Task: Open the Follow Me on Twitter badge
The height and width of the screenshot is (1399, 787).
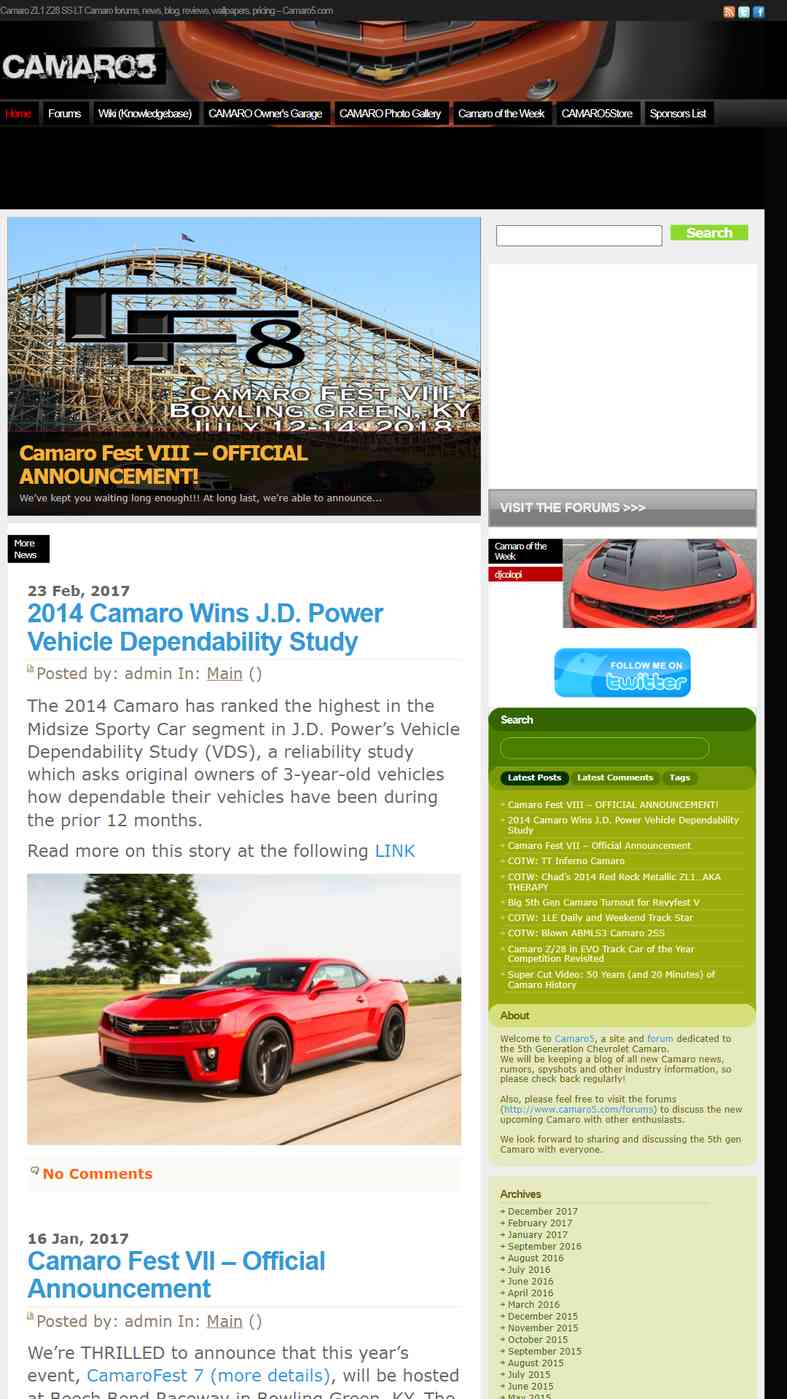Action: tap(622, 672)
